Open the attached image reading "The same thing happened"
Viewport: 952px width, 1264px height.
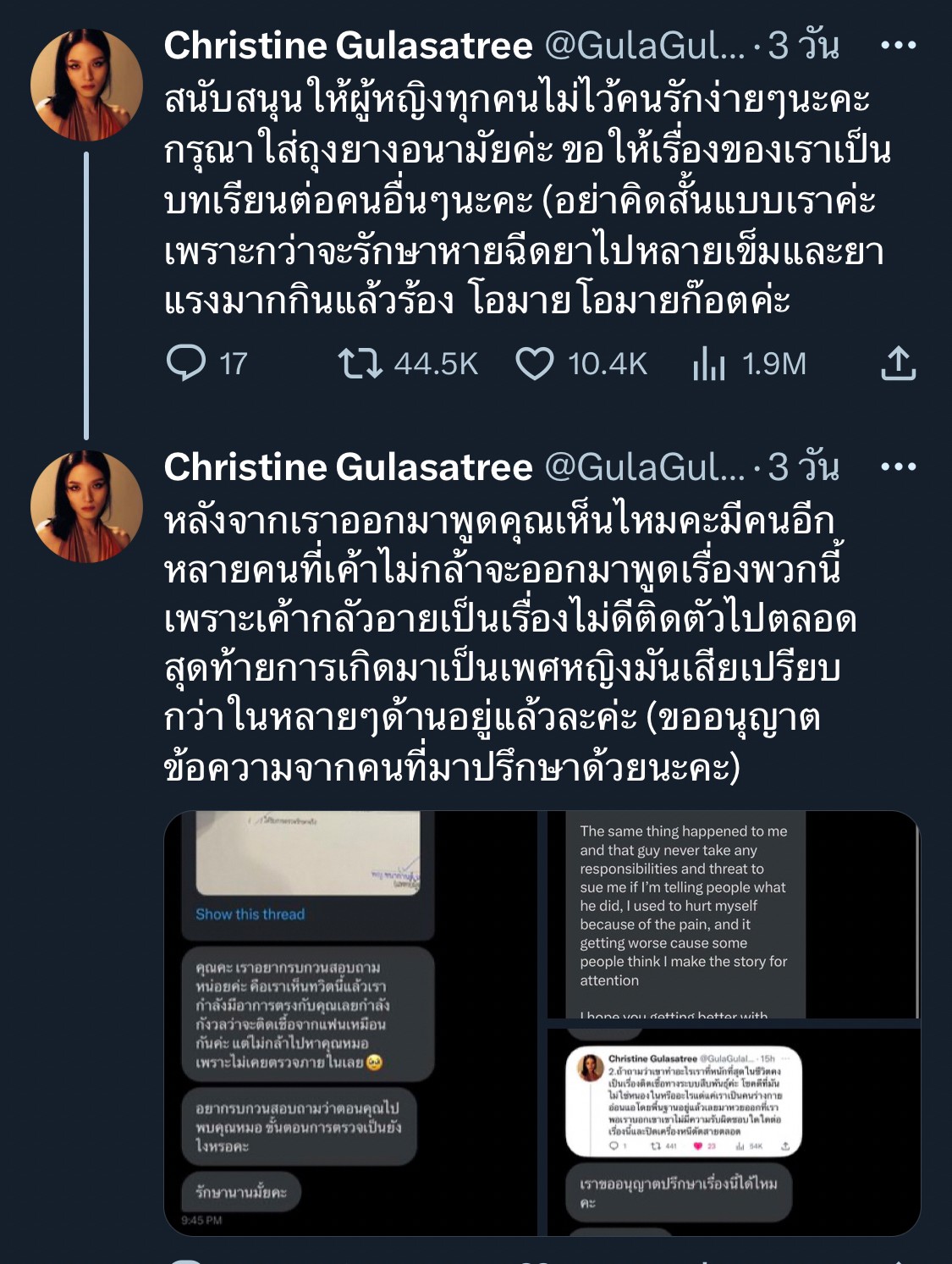(x=733, y=914)
